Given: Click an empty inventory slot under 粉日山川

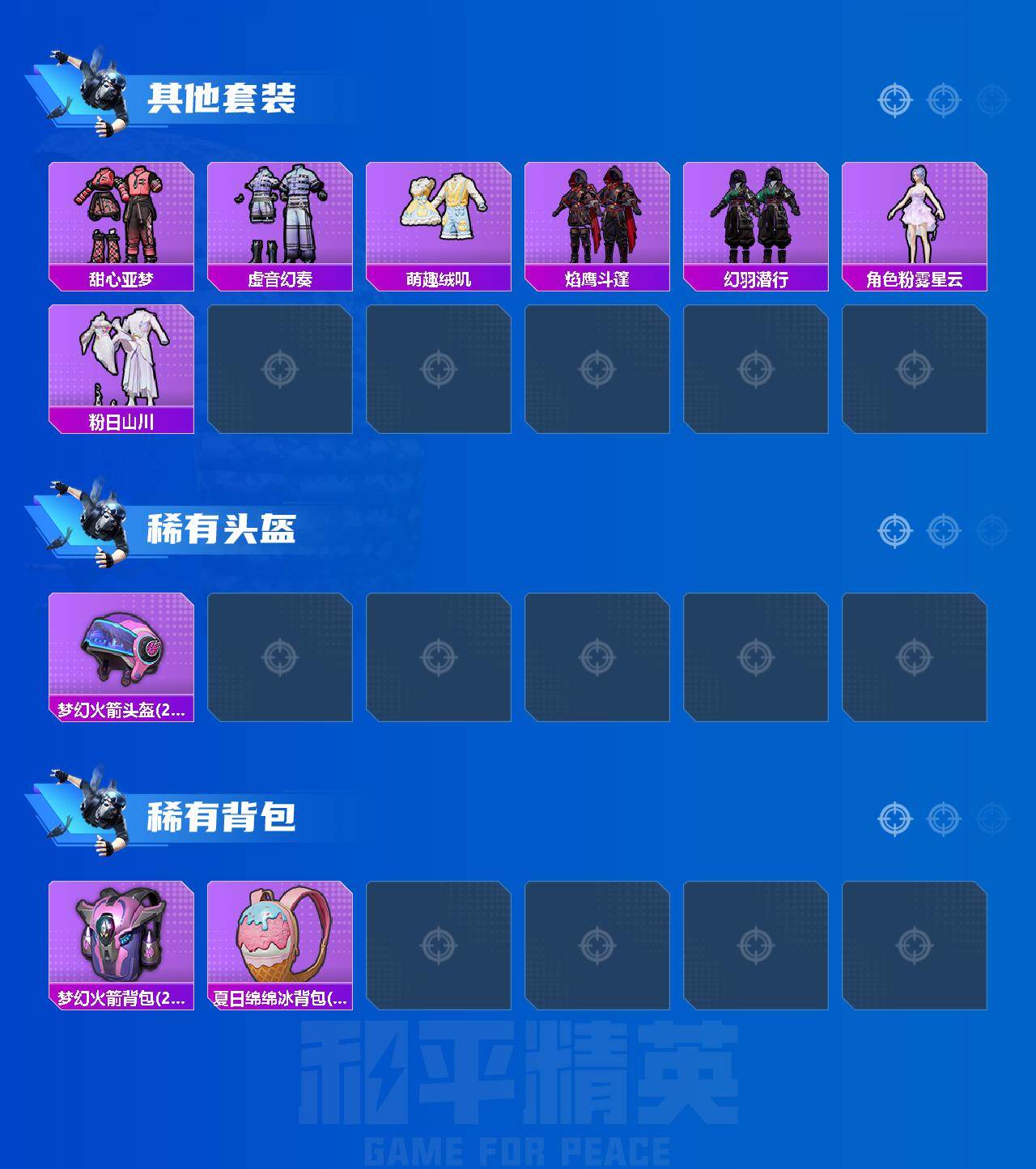Looking at the screenshot, I should pyautogui.click(x=279, y=364).
